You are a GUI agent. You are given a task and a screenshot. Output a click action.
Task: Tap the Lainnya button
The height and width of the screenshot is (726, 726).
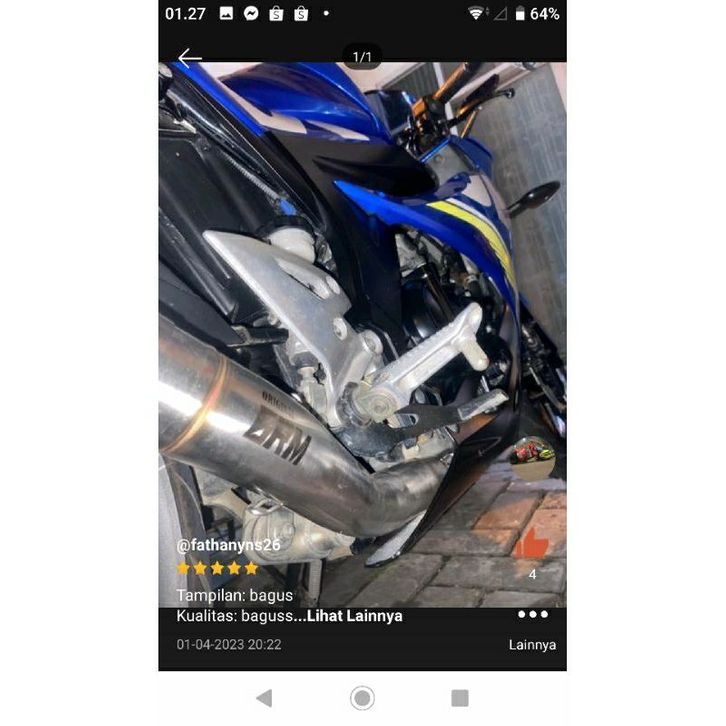click(532, 645)
